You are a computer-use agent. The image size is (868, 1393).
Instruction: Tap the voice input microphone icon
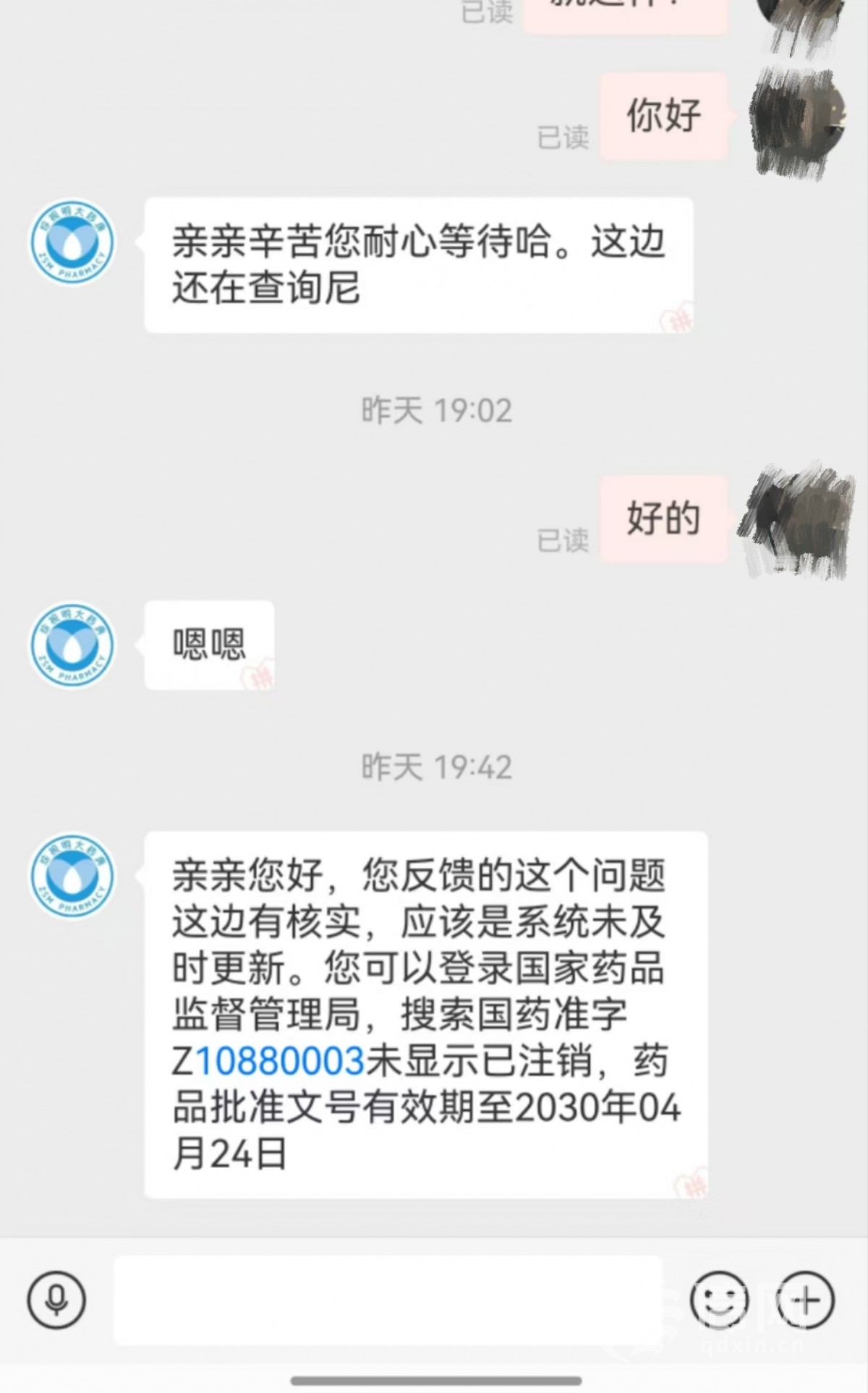coord(56,1300)
